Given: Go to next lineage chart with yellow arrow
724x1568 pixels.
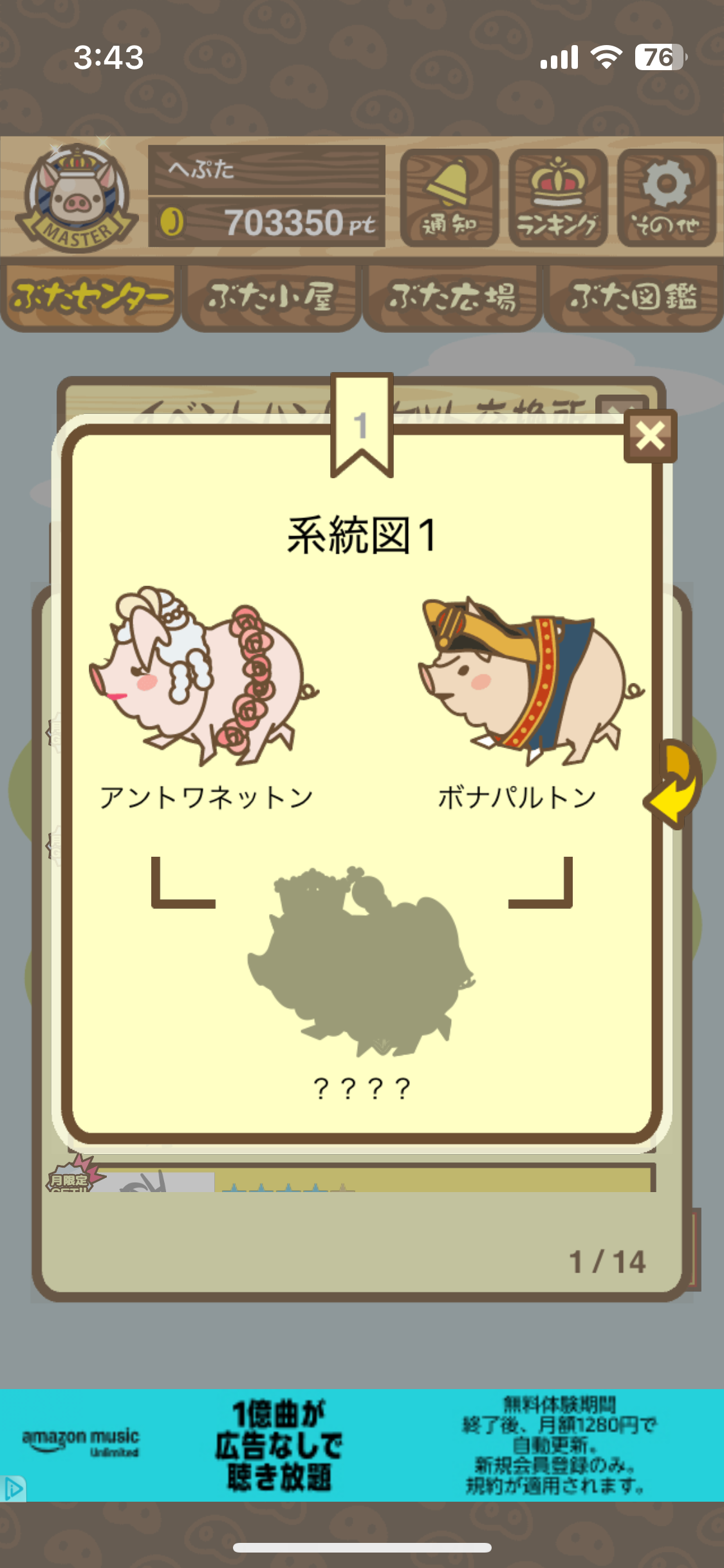Looking at the screenshot, I should [x=676, y=783].
